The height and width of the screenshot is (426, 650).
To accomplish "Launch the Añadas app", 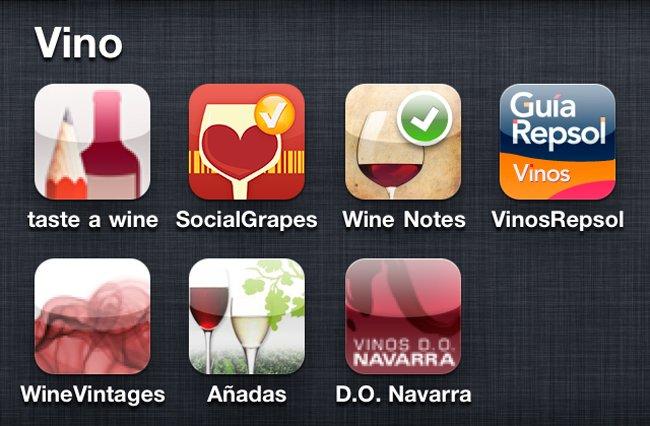I will [247, 316].
